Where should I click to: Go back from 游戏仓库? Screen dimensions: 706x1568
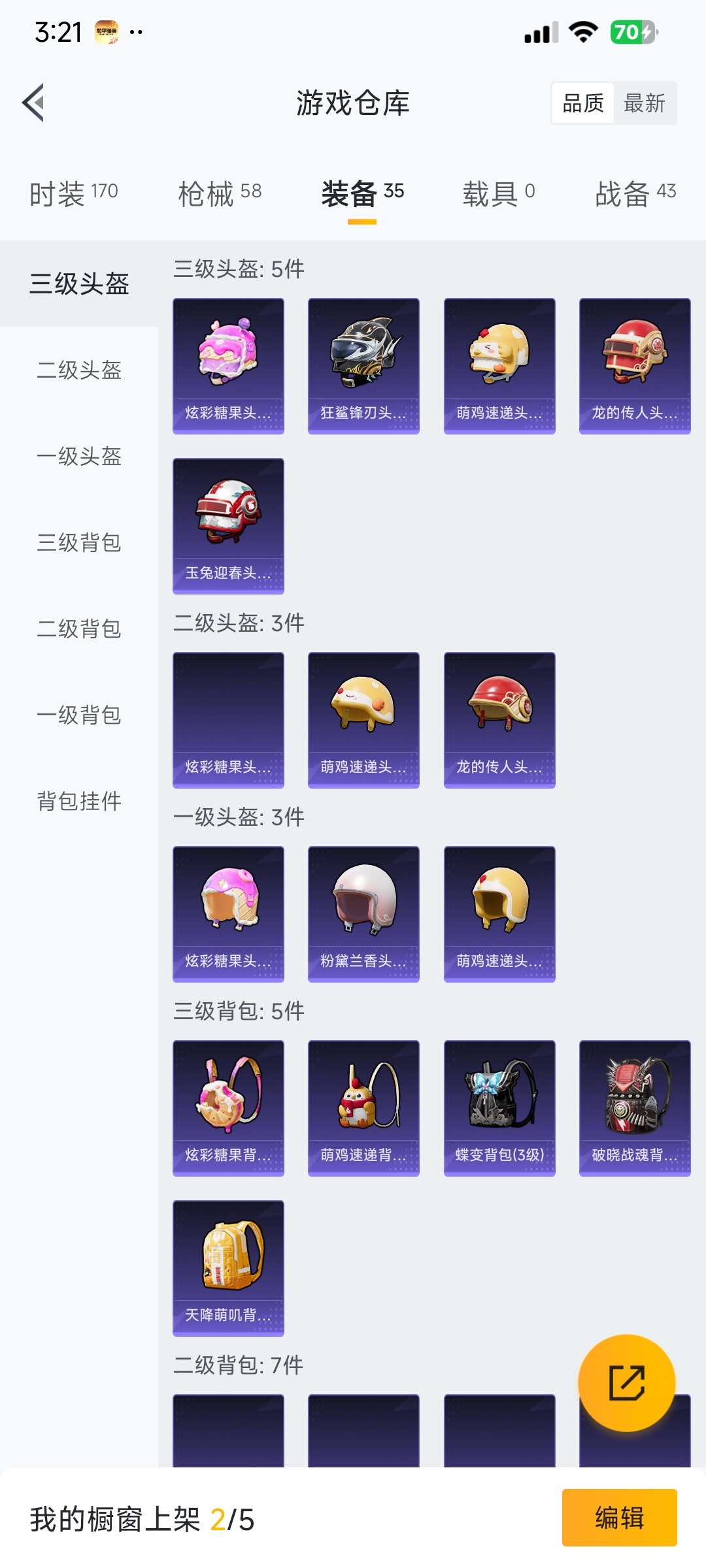(34, 103)
